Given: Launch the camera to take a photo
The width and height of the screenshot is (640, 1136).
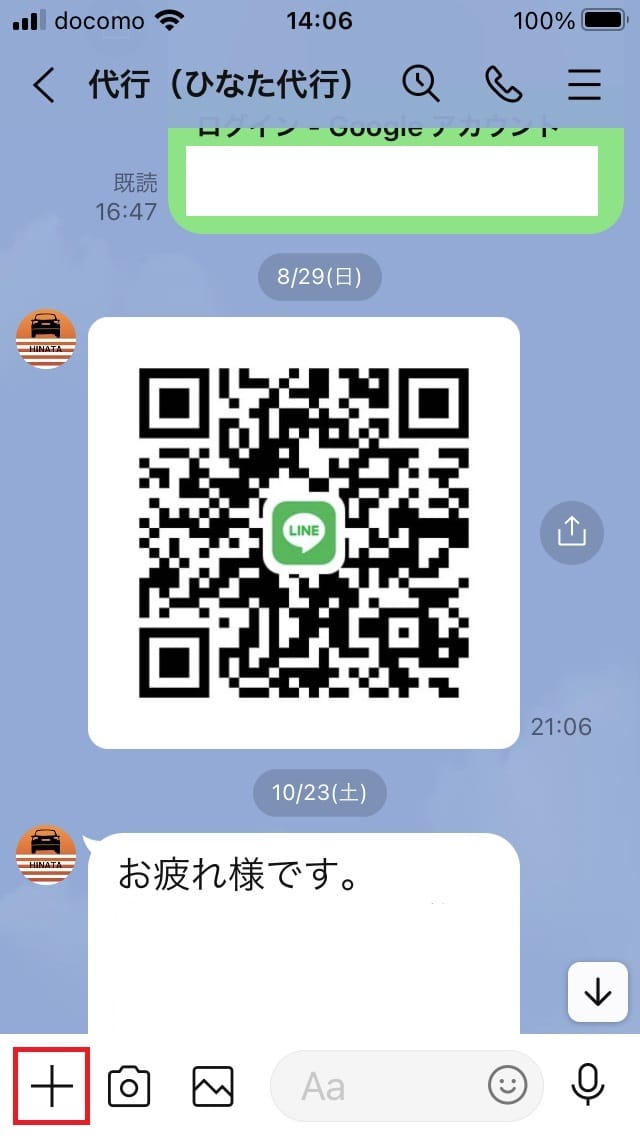Looking at the screenshot, I should 129,1085.
